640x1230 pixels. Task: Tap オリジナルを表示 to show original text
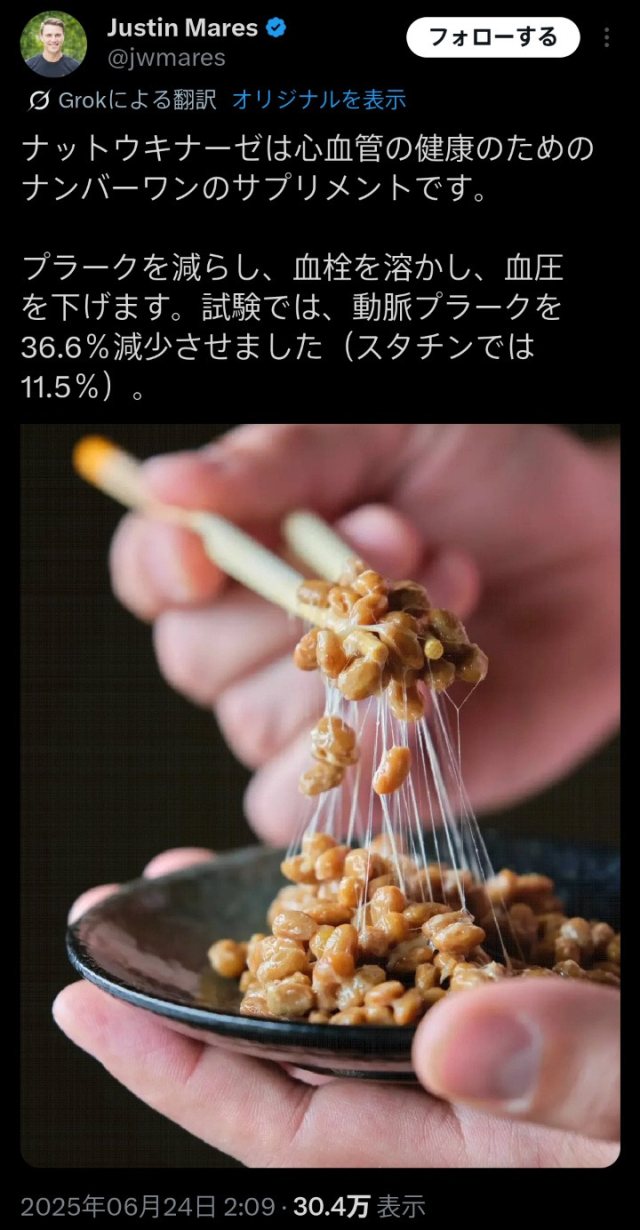click(319, 99)
